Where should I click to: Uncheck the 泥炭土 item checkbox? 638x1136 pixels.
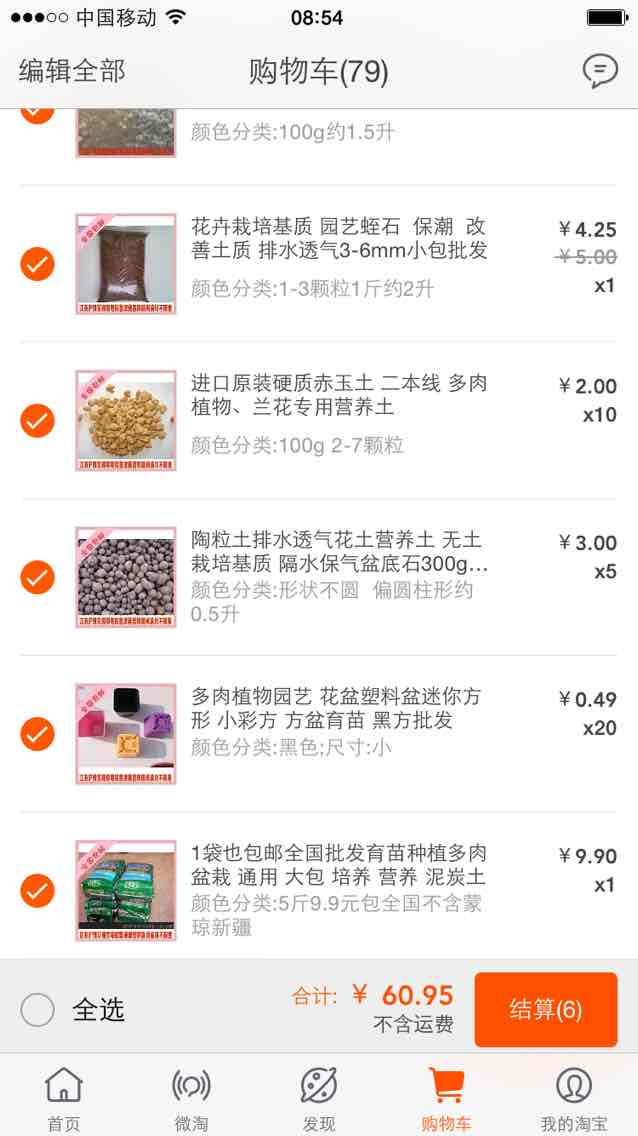37,890
